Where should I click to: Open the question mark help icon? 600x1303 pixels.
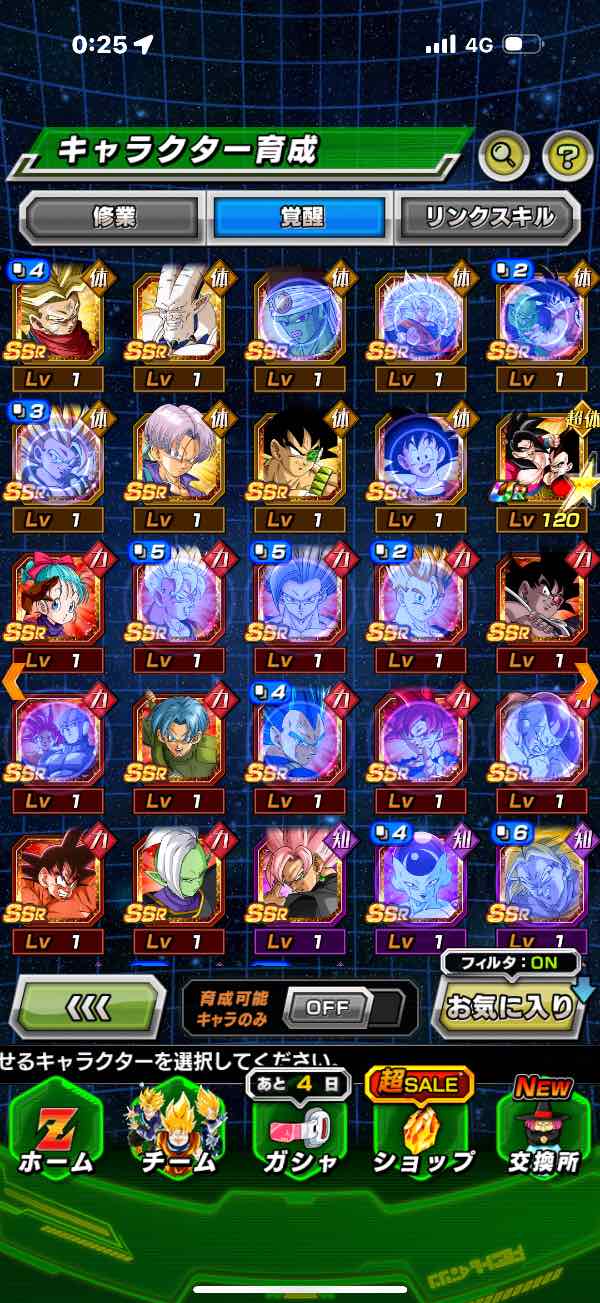567,155
